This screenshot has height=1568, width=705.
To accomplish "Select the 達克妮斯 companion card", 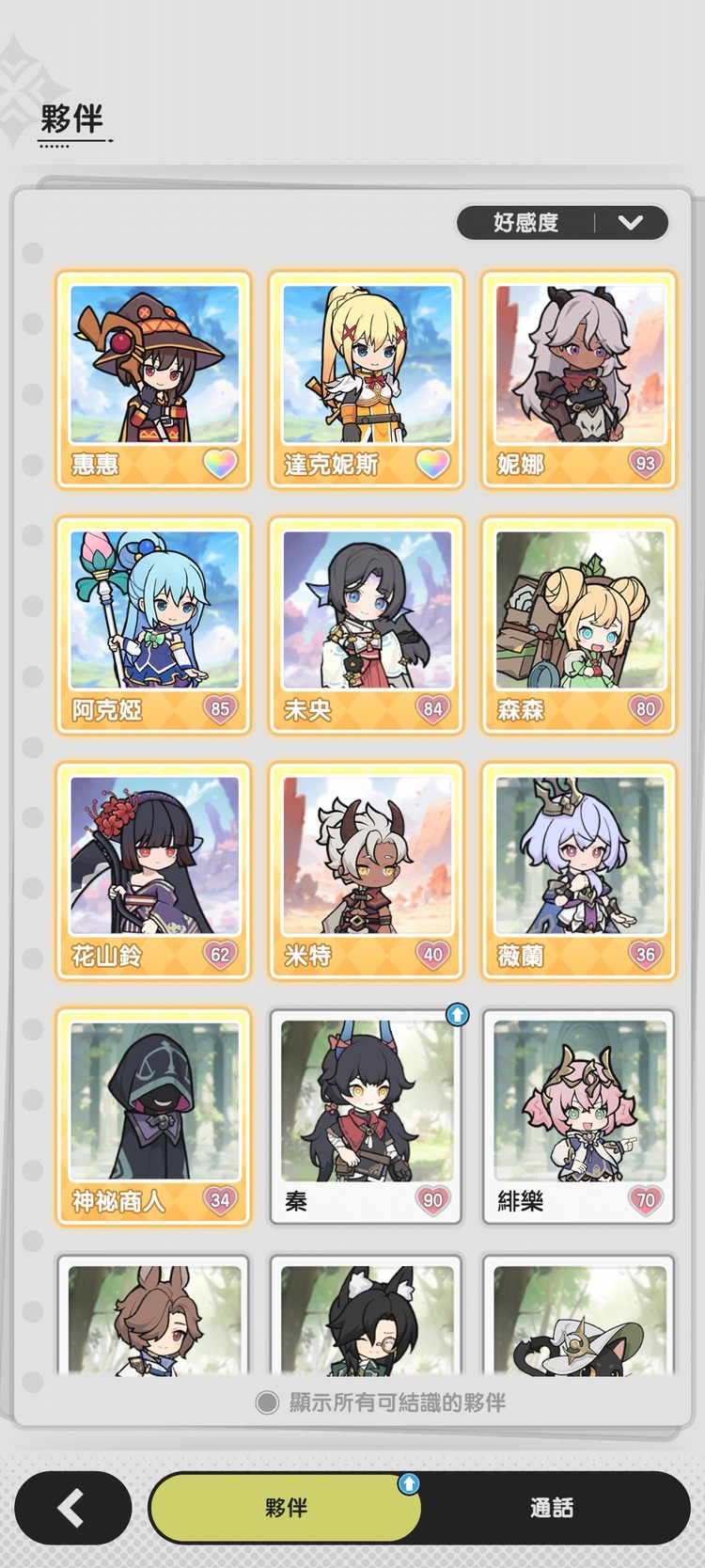I will point(366,380).
